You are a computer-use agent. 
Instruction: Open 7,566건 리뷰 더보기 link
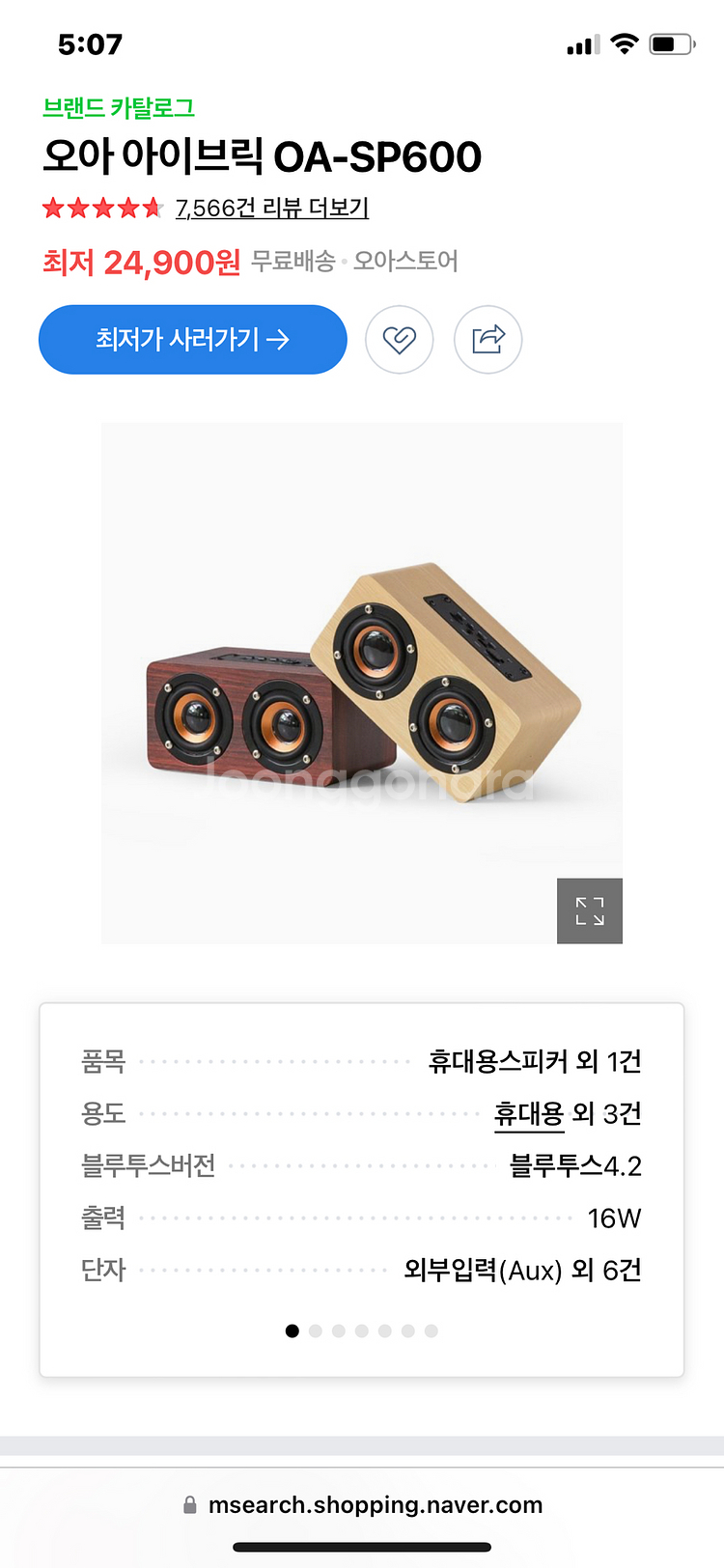tap(271, 208)
